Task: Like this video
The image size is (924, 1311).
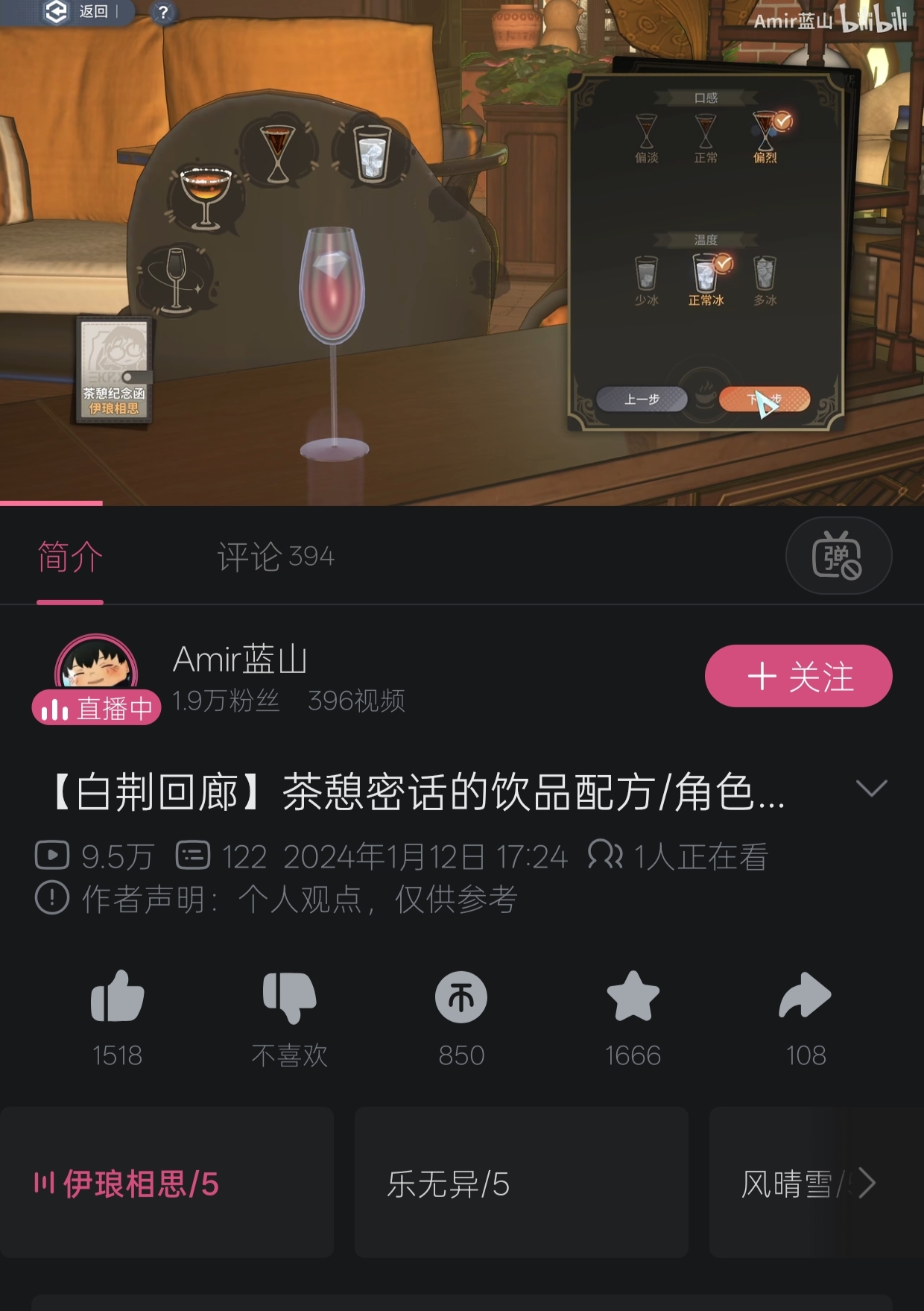Action: click(x=117, y=996)
